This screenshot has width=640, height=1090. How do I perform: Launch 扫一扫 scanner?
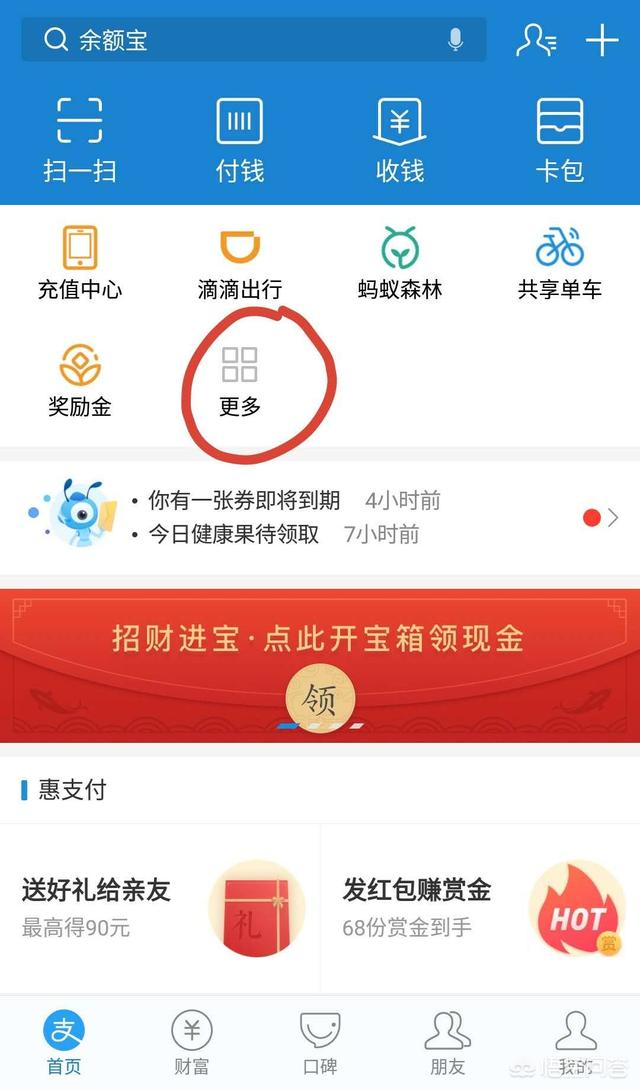point(80,140)
